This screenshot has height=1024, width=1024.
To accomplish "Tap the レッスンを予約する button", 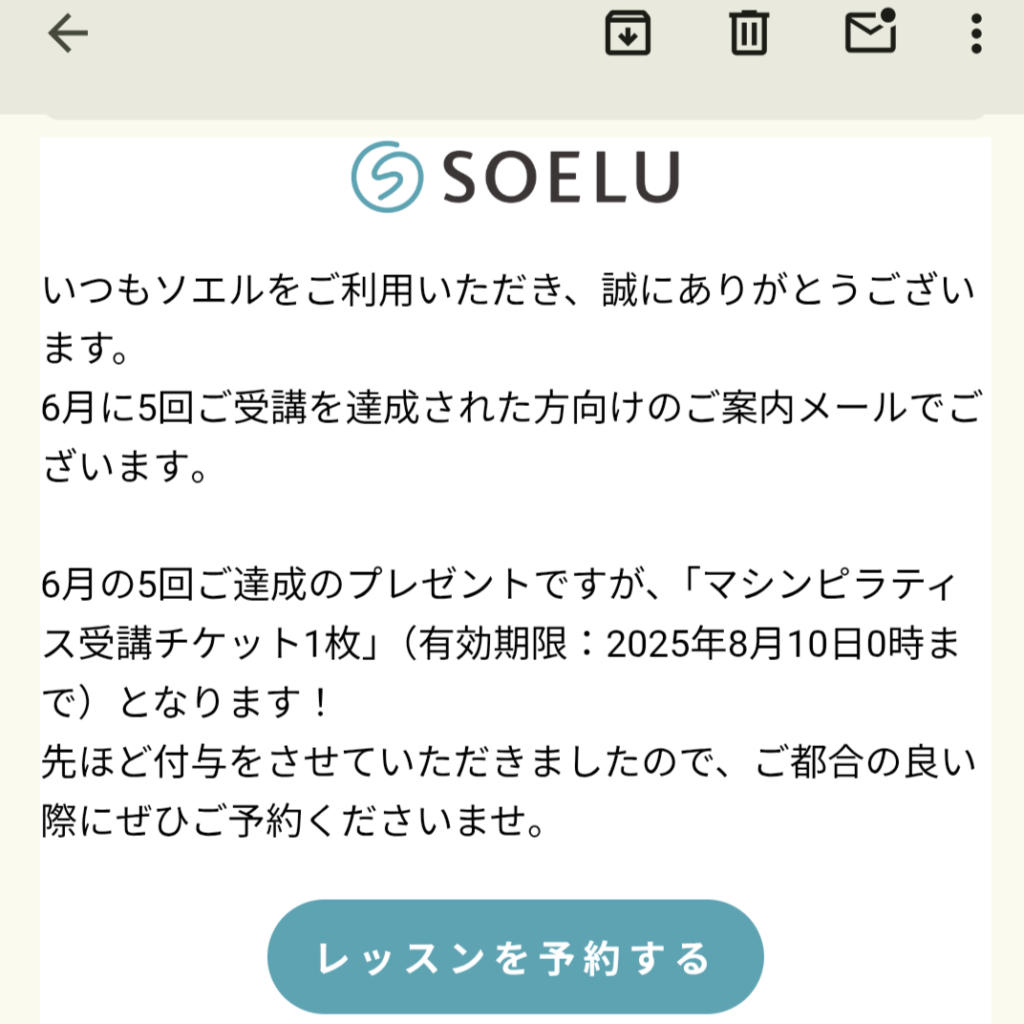I will (514, 957).
